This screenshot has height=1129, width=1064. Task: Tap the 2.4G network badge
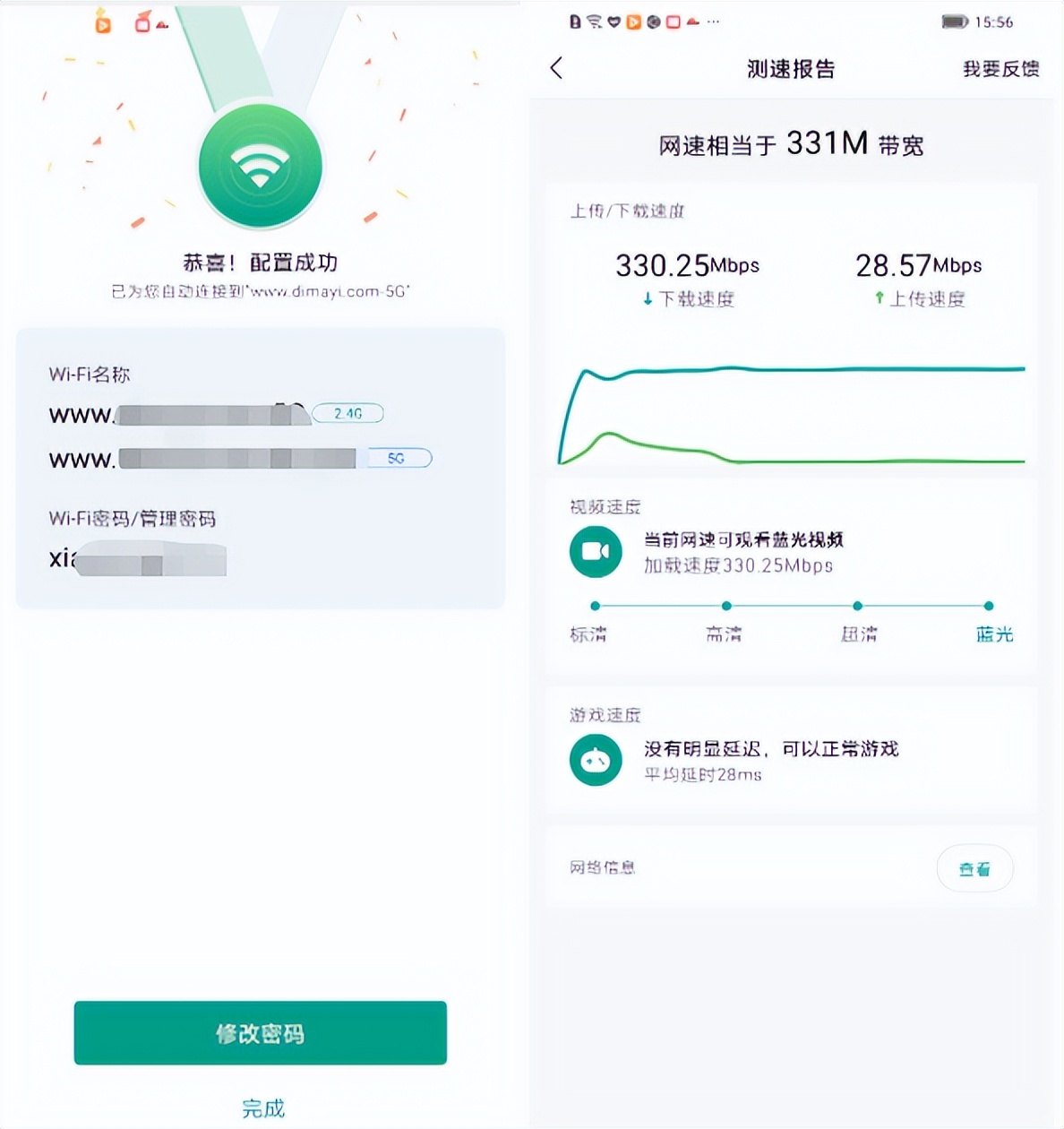click(x=348, y=413)
